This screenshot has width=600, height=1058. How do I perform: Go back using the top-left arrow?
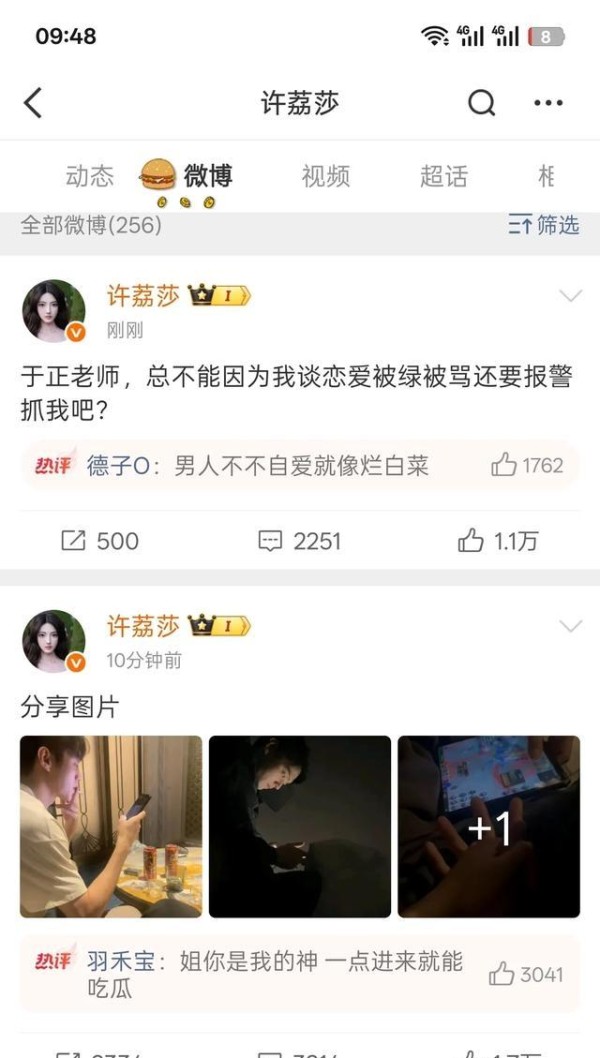(32, 103)
